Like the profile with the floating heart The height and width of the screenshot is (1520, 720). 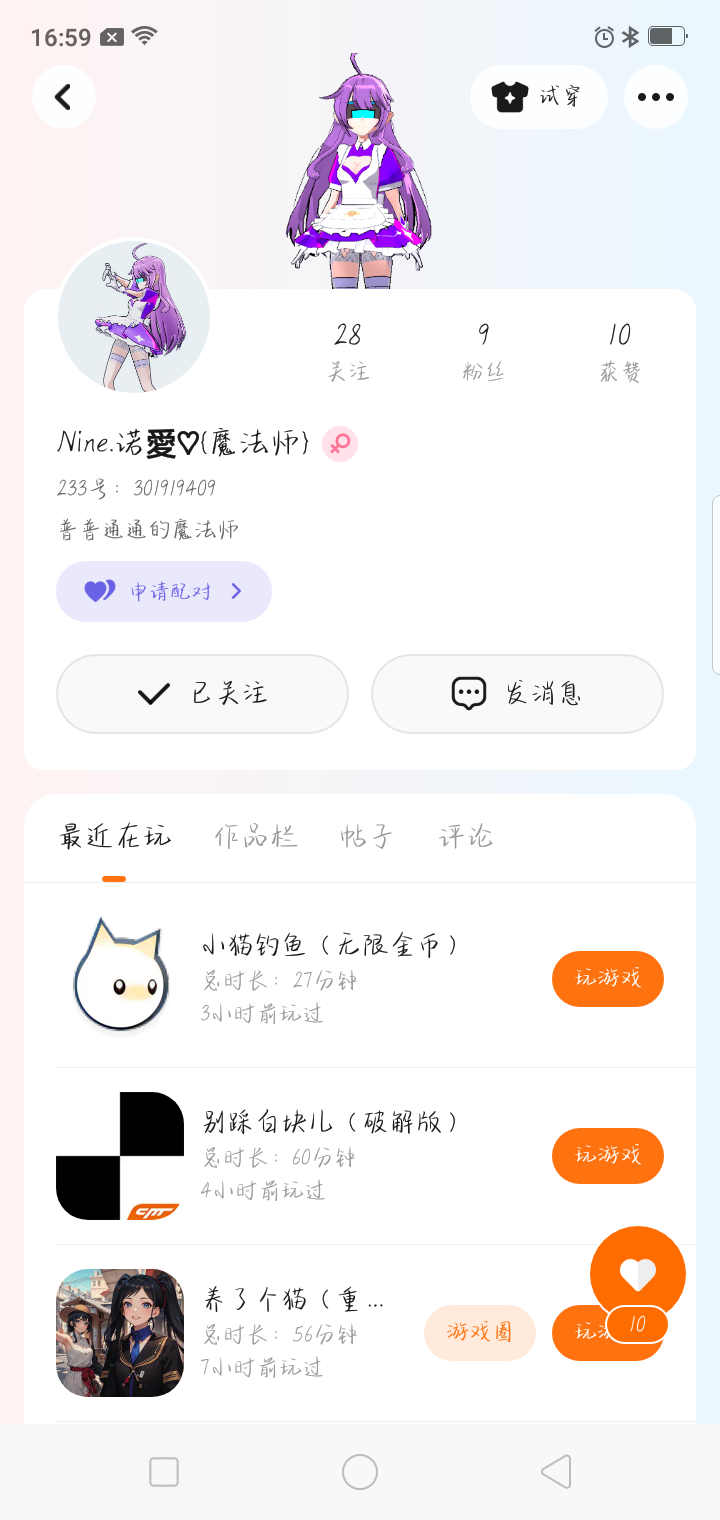tap(638, 1274)
